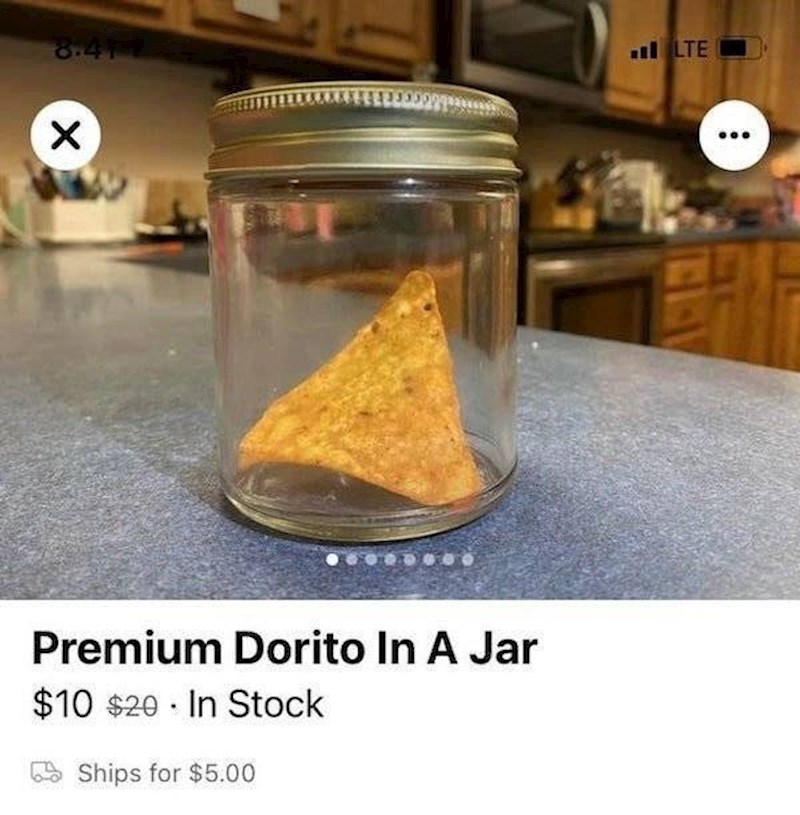
Task: Open the three-dot more options menu
Action: point(734,136)
